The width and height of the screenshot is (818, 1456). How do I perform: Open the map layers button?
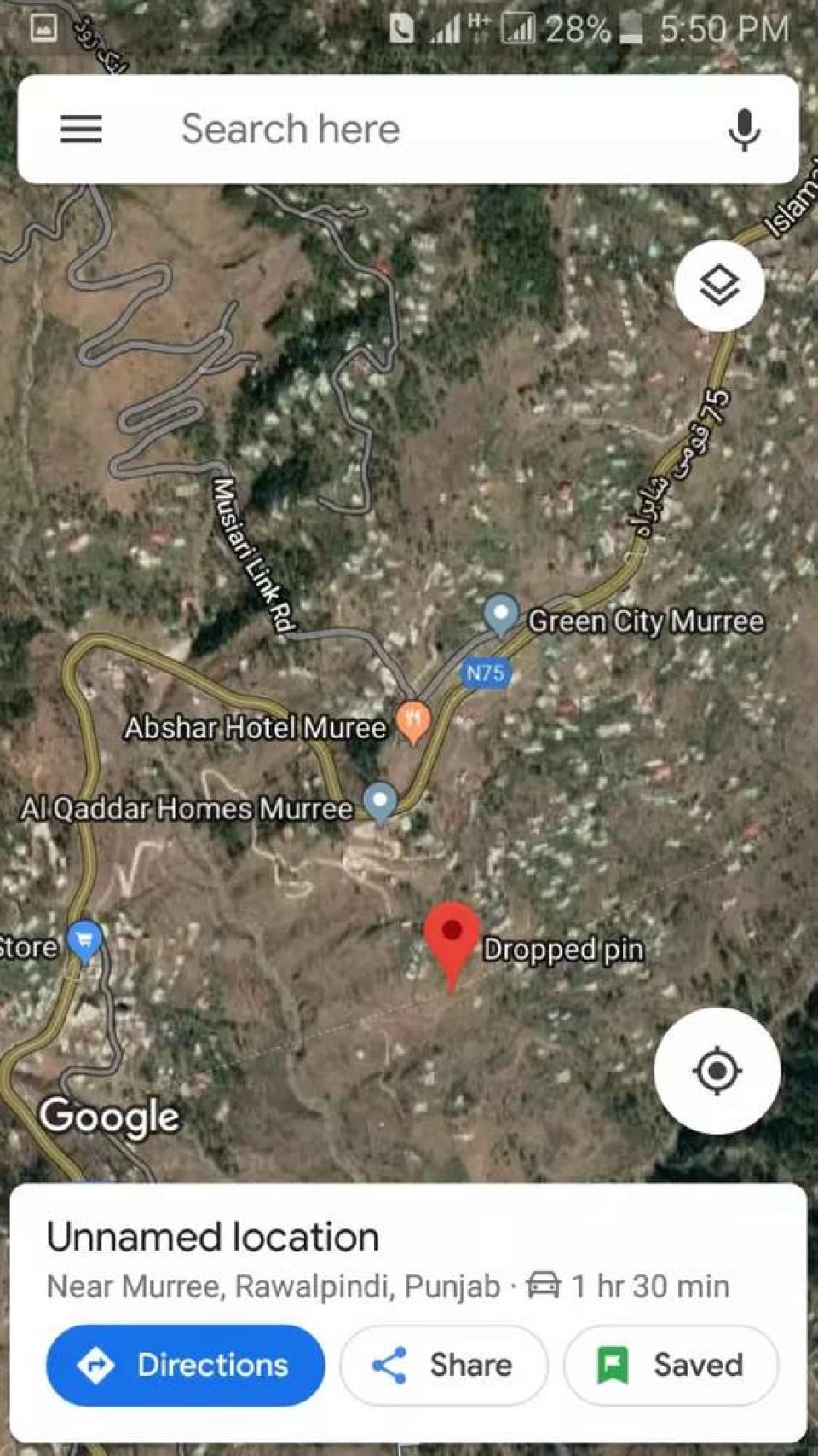tap(719, 286)
